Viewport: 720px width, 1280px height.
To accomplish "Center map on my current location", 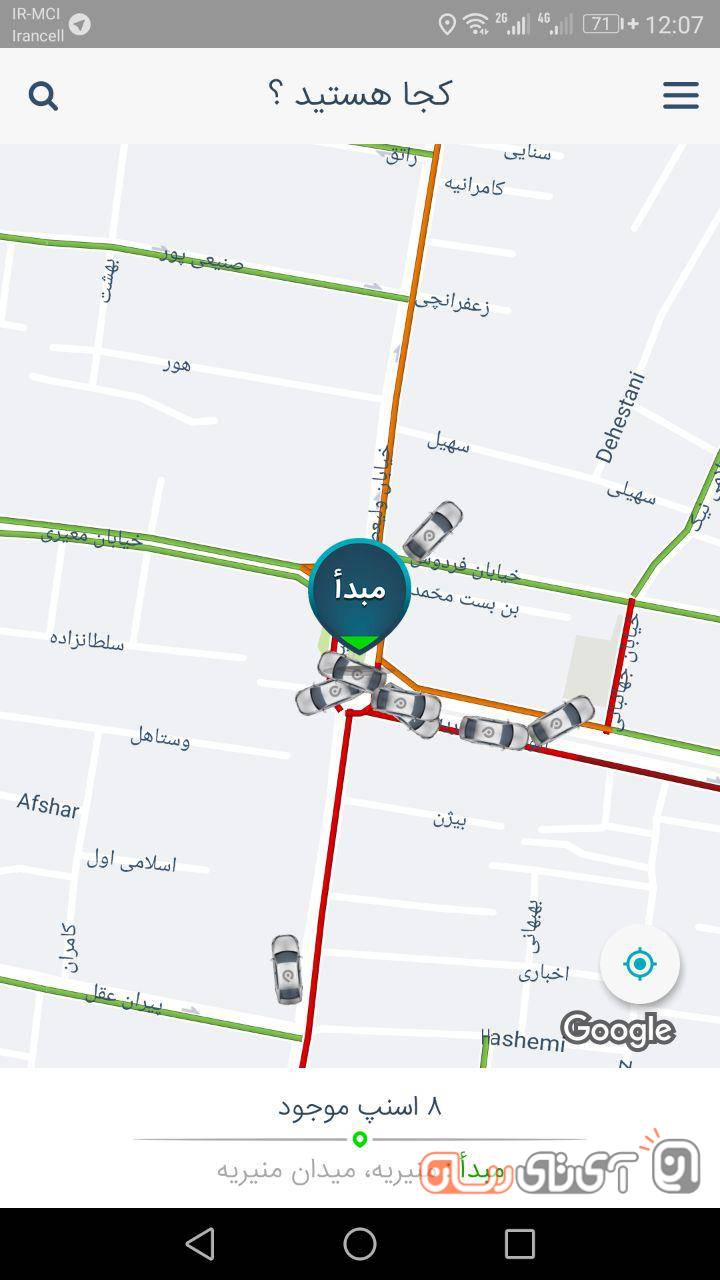I will (x=640, y=964).
